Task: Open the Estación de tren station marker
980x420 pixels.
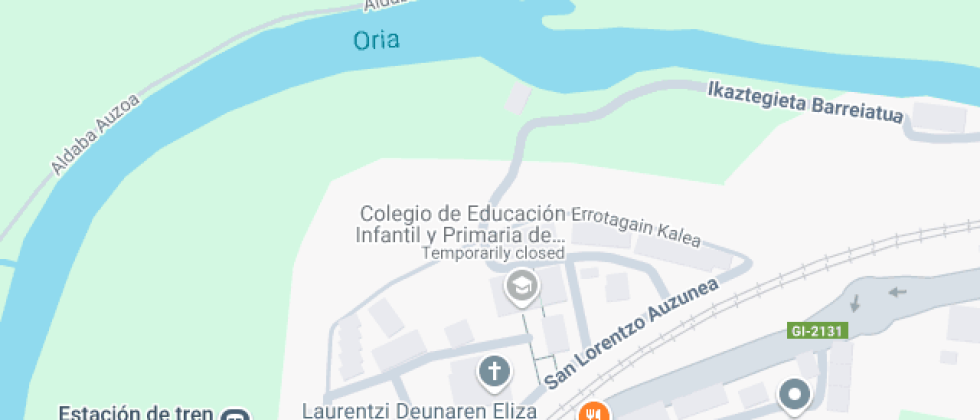Action: (x=237, y=415)
